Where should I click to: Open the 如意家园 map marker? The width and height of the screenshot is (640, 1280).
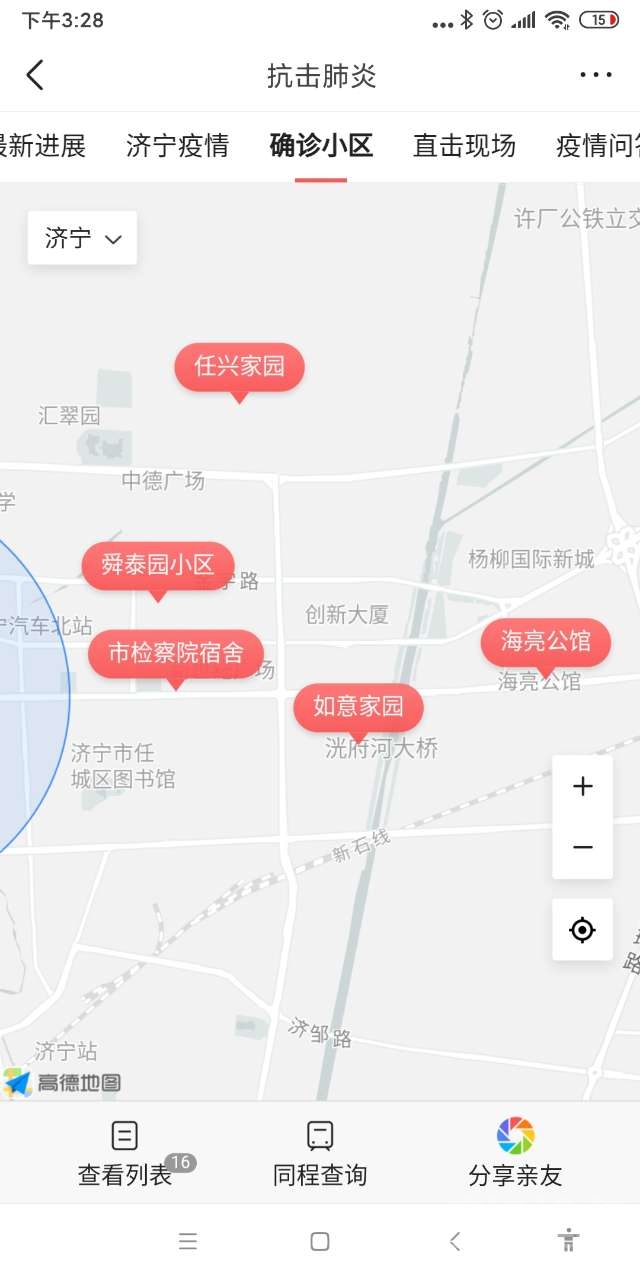(358, 707)
